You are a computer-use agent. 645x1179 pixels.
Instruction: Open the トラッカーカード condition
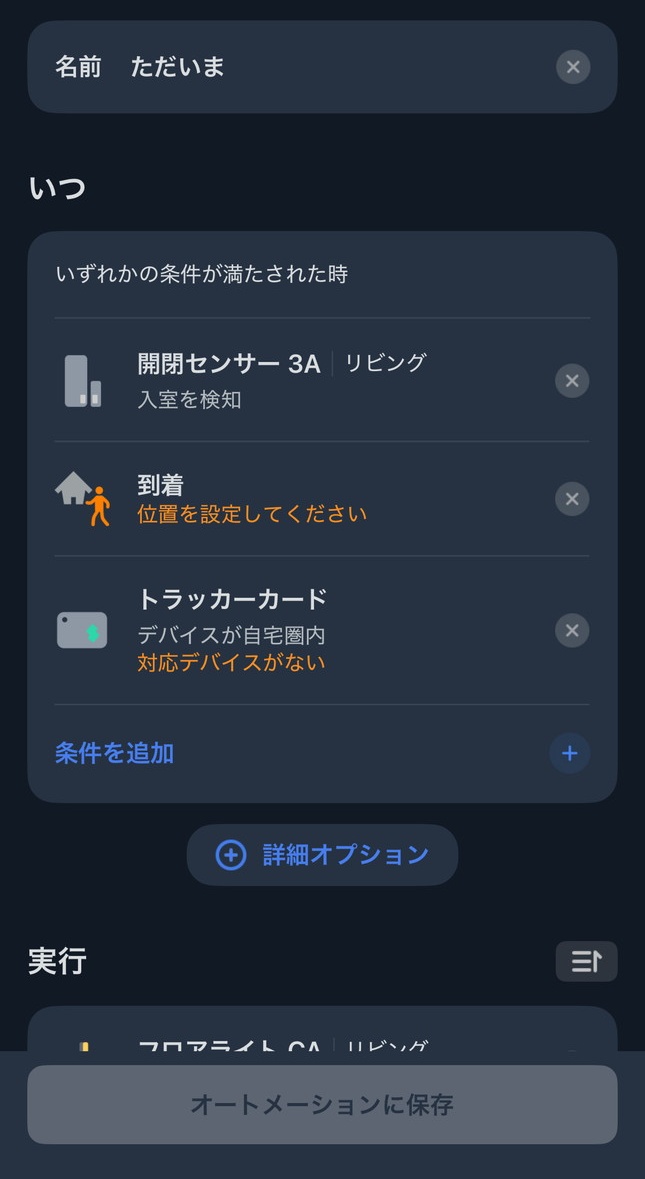click(300, 630)
